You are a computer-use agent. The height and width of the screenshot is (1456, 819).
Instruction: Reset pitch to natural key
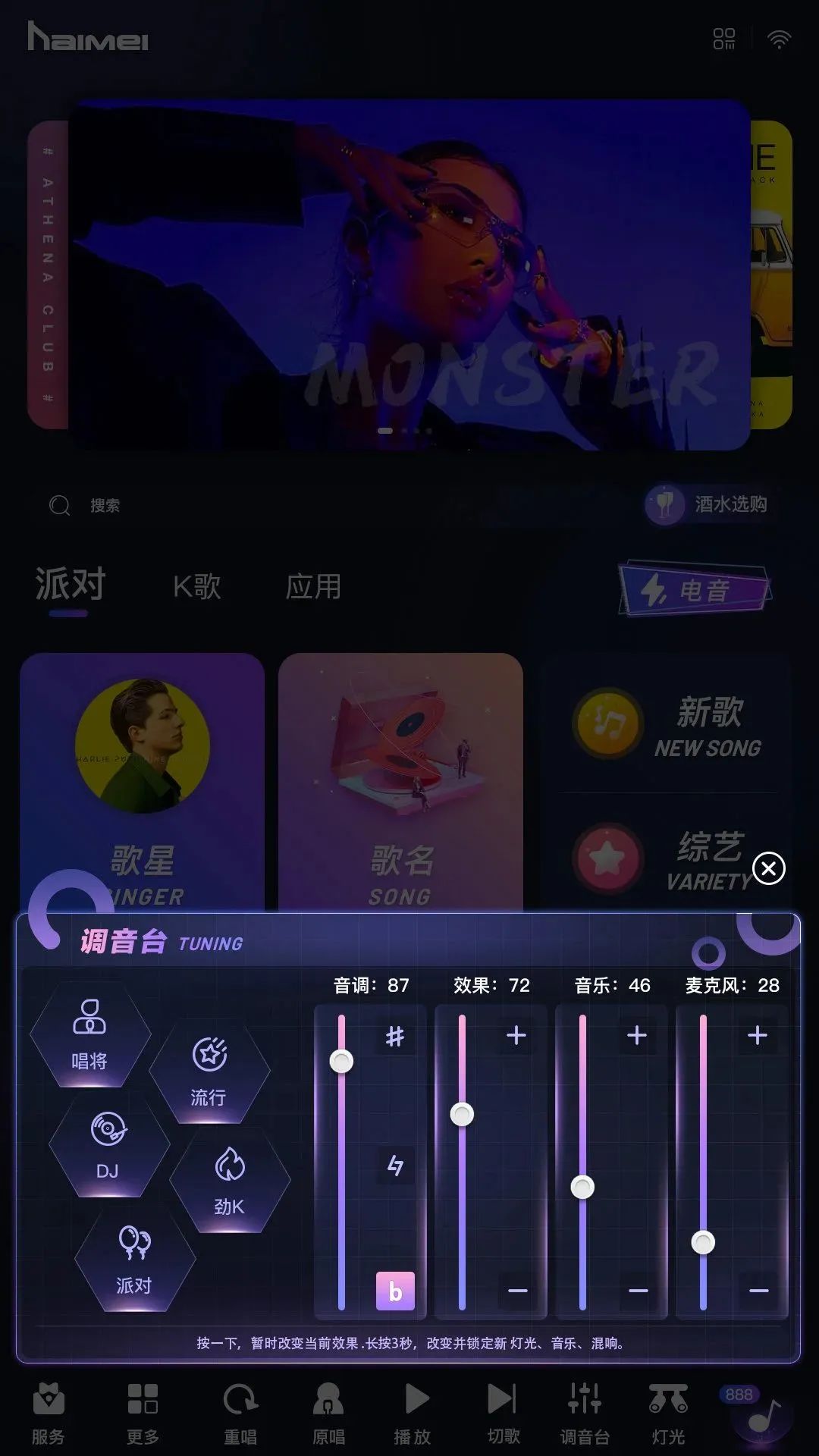click(x=395, y=1165)
